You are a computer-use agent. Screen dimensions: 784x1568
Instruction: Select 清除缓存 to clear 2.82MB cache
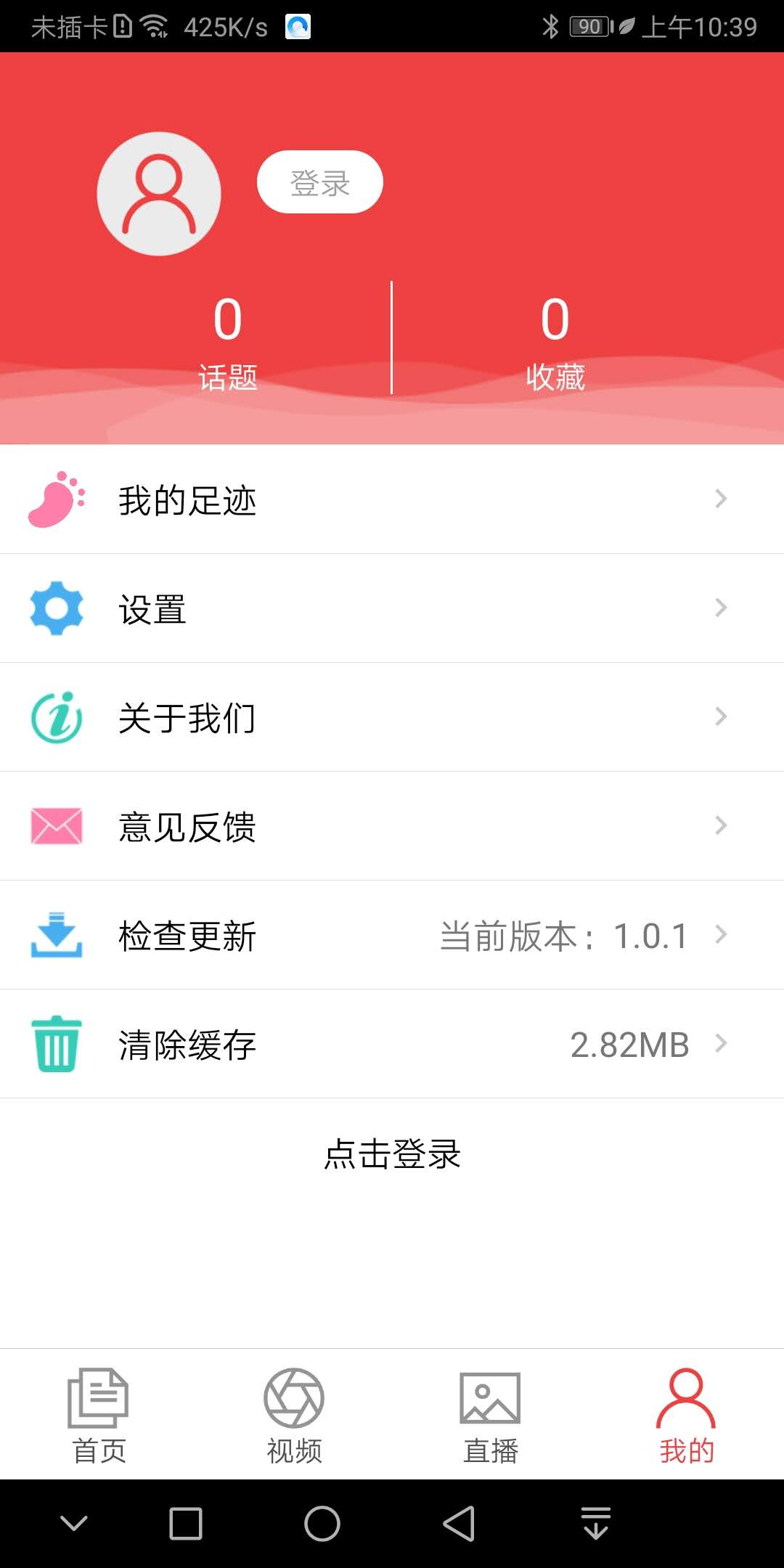(392, 1044)
